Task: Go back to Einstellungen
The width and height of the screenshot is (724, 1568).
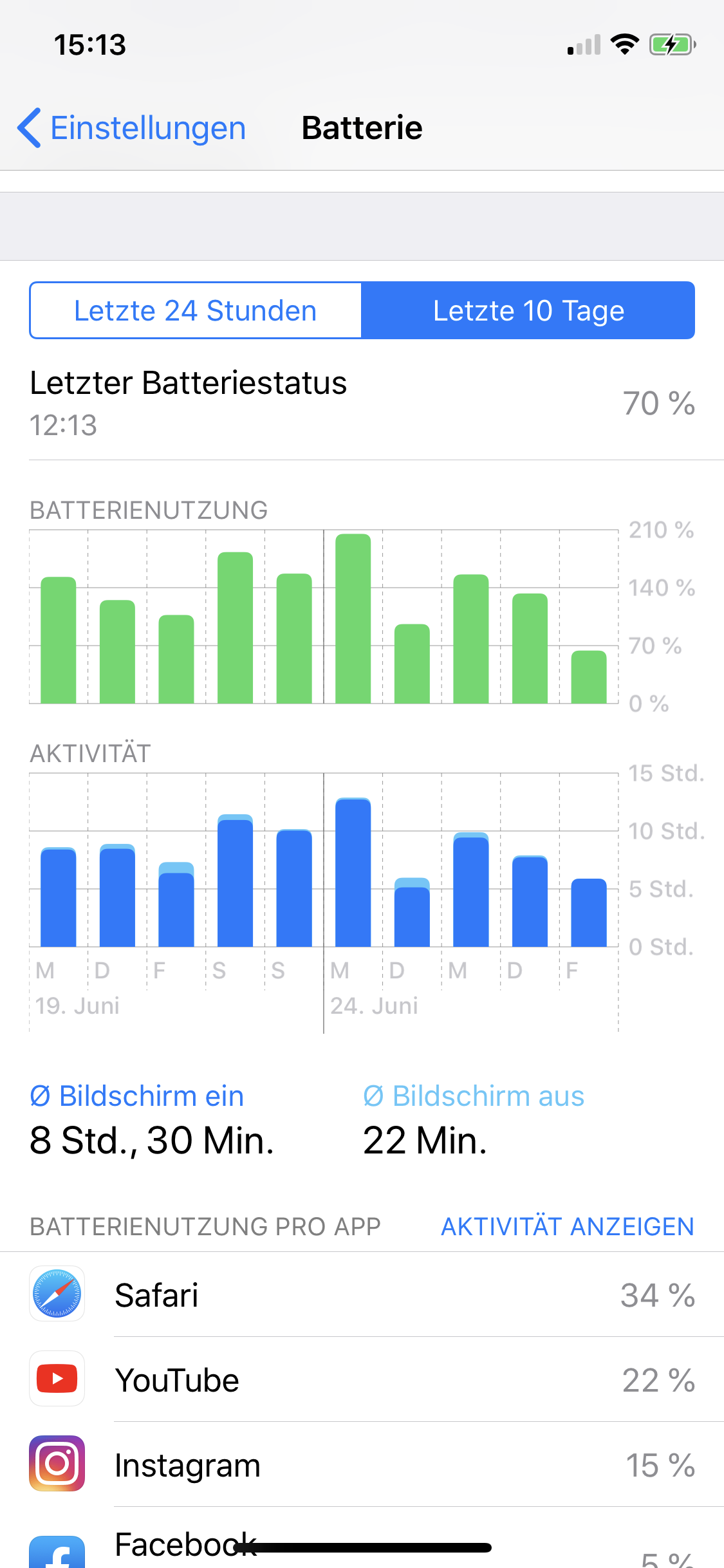Action: 132,128
